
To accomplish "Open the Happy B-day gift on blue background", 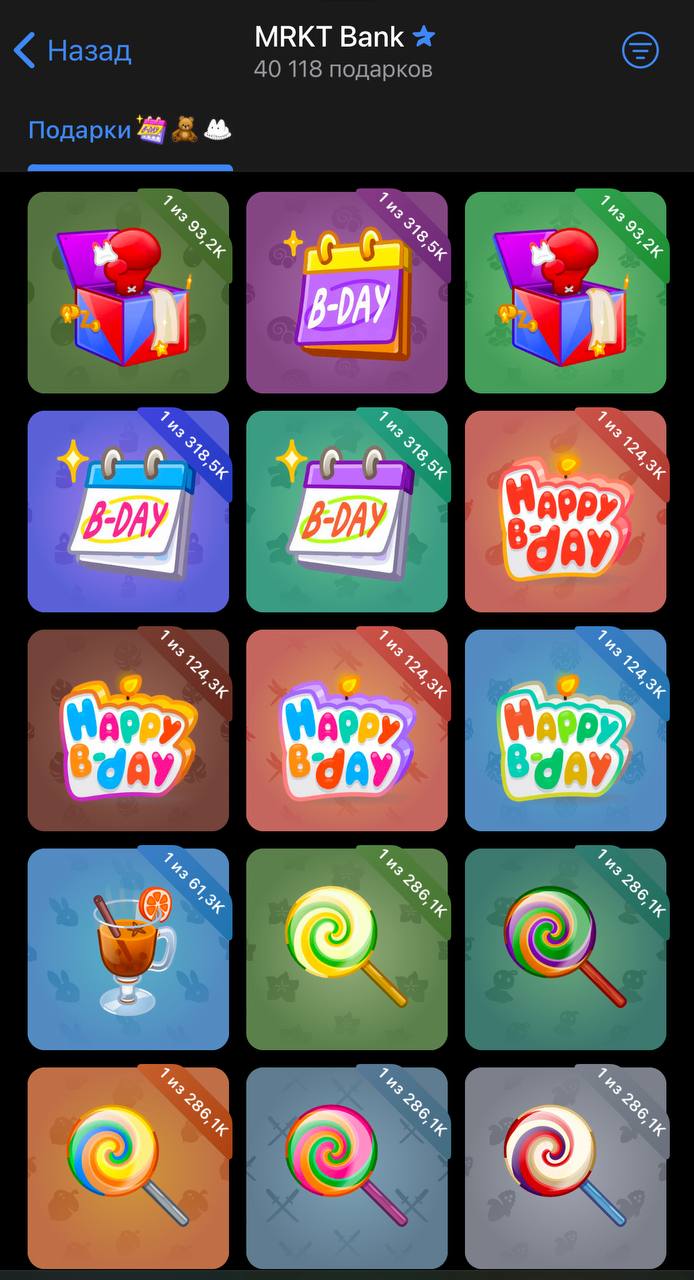I will [x=565, y=730].
